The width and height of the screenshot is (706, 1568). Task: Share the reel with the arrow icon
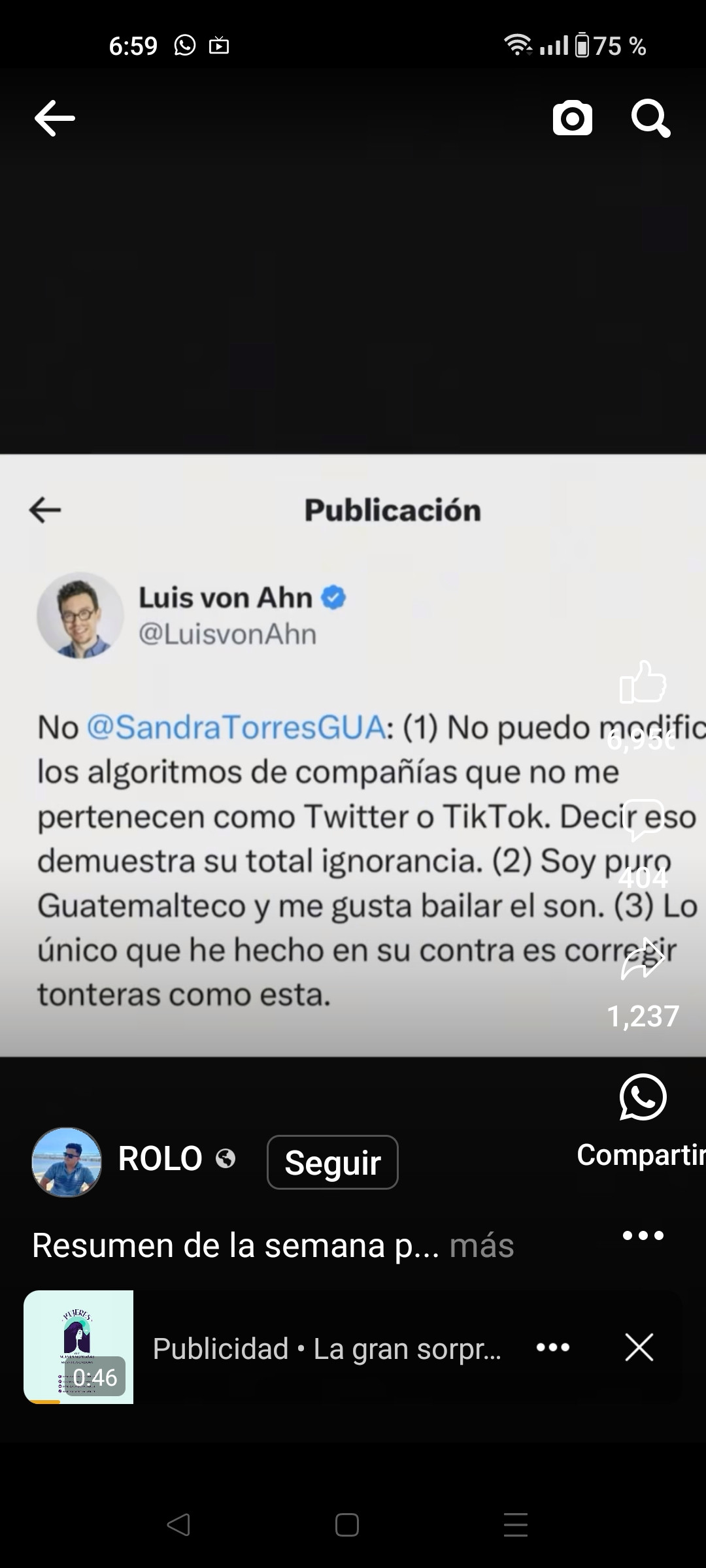(x=643, y=960)
